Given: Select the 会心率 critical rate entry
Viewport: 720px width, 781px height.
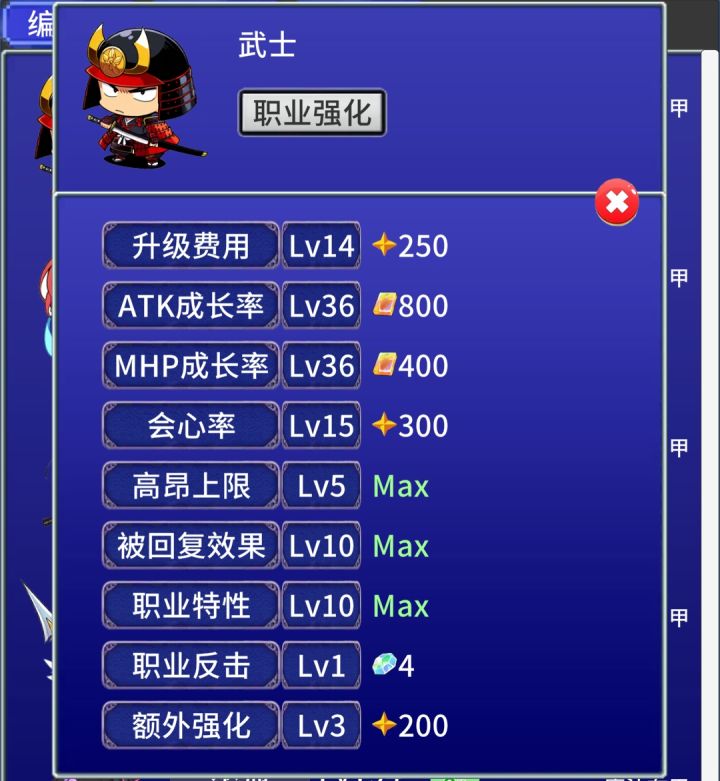Looking at the screenshot, I should (x=188, y=425).
